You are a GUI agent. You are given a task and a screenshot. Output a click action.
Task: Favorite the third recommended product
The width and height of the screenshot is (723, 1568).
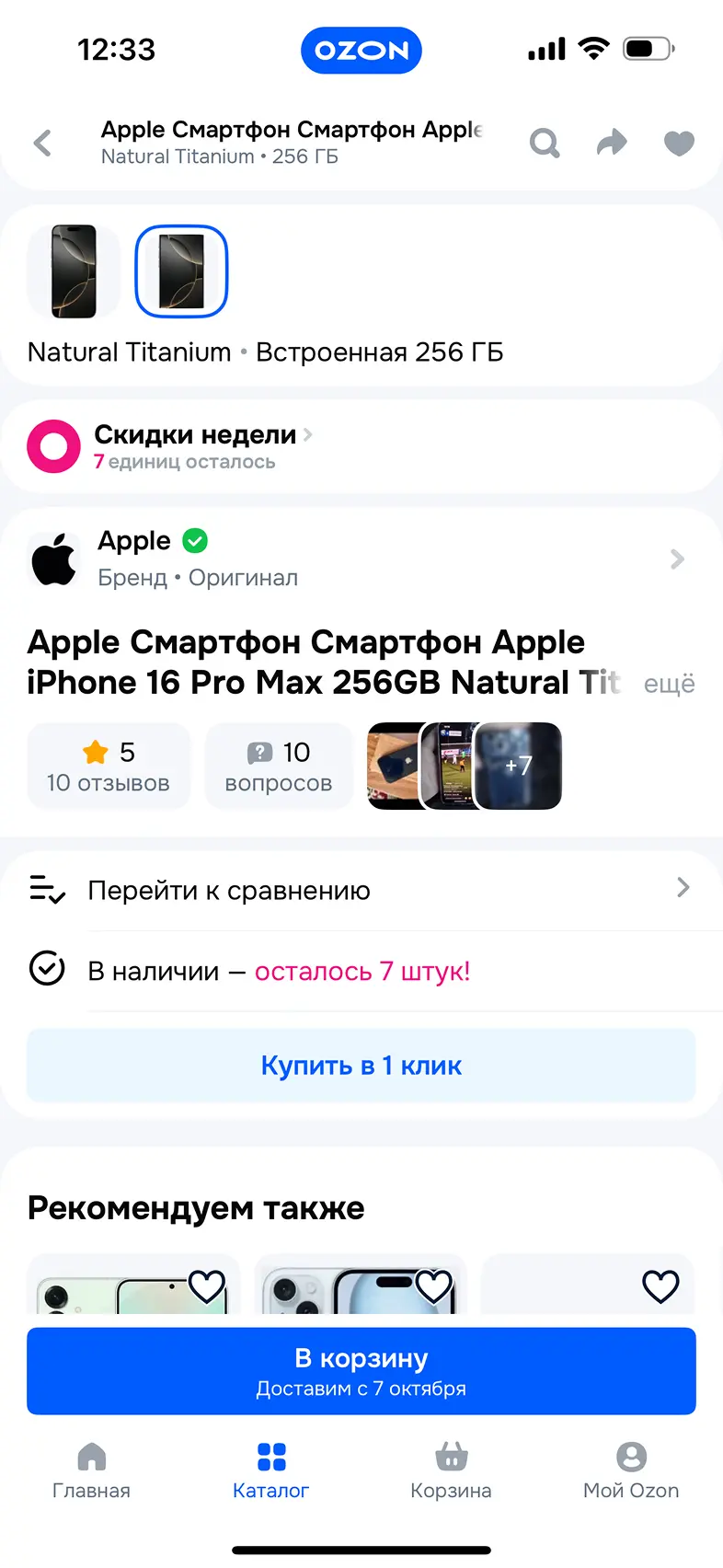[x=660, y=1286]
